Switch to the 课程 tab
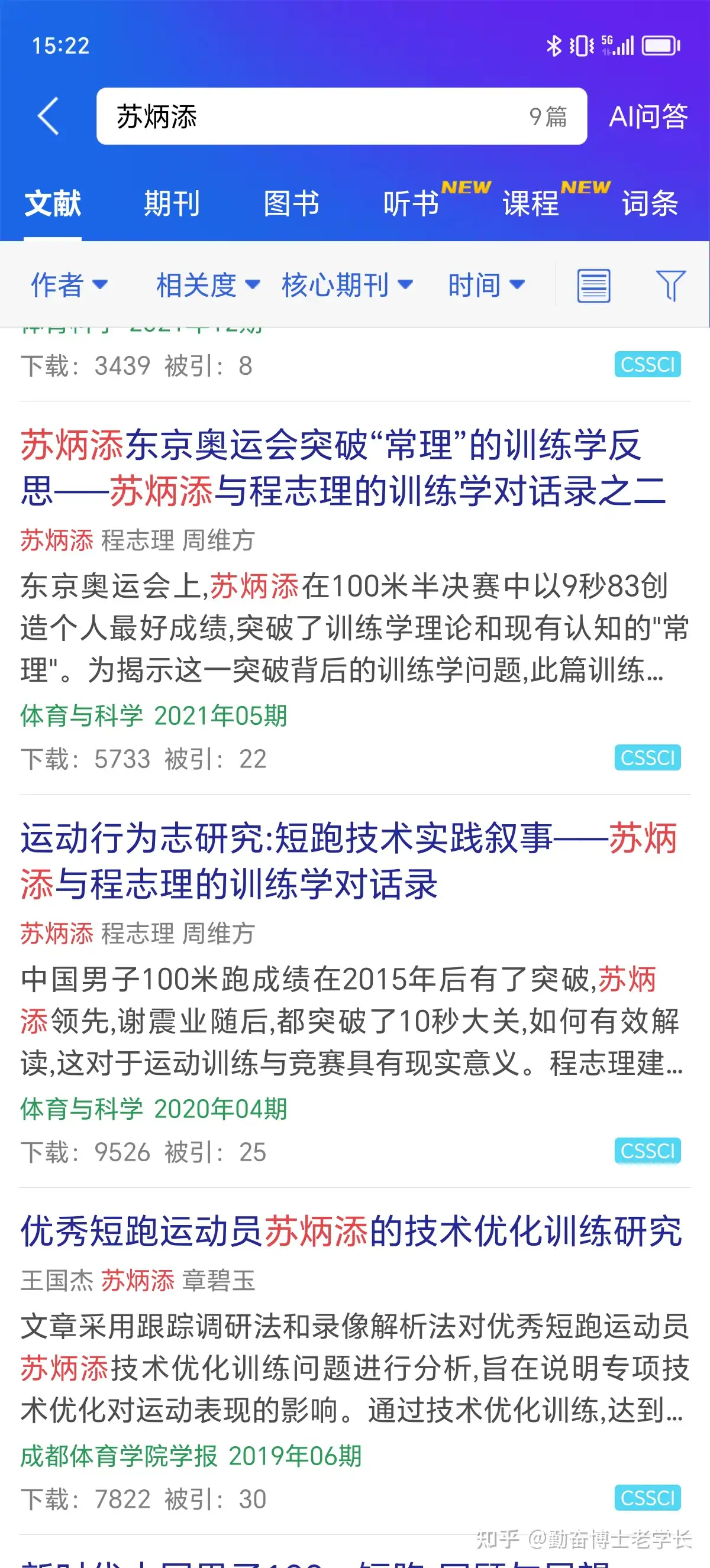Image resolution: width=710 pixels, height=1568 pixels. (530, 203)
